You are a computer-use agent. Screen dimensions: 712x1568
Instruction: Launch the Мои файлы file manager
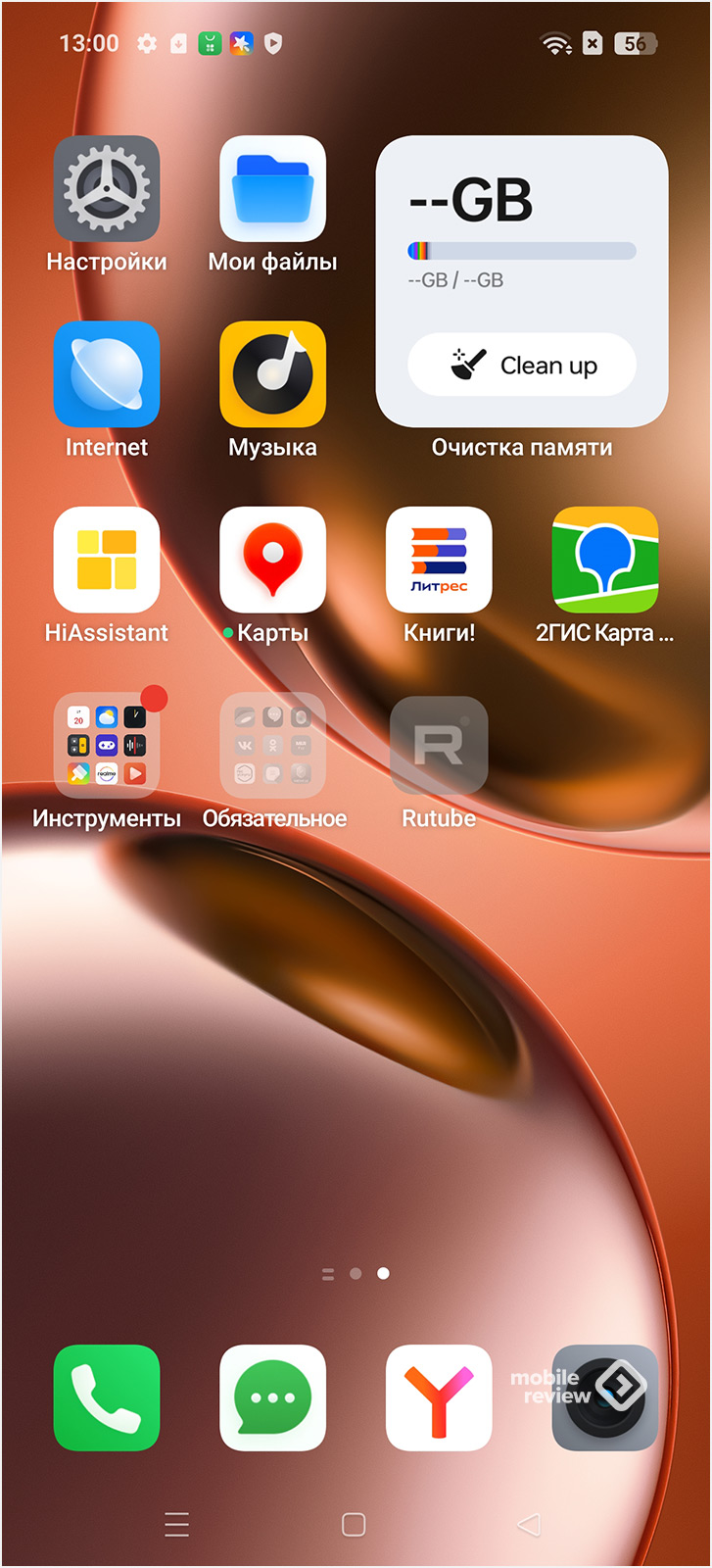(272, 189)
